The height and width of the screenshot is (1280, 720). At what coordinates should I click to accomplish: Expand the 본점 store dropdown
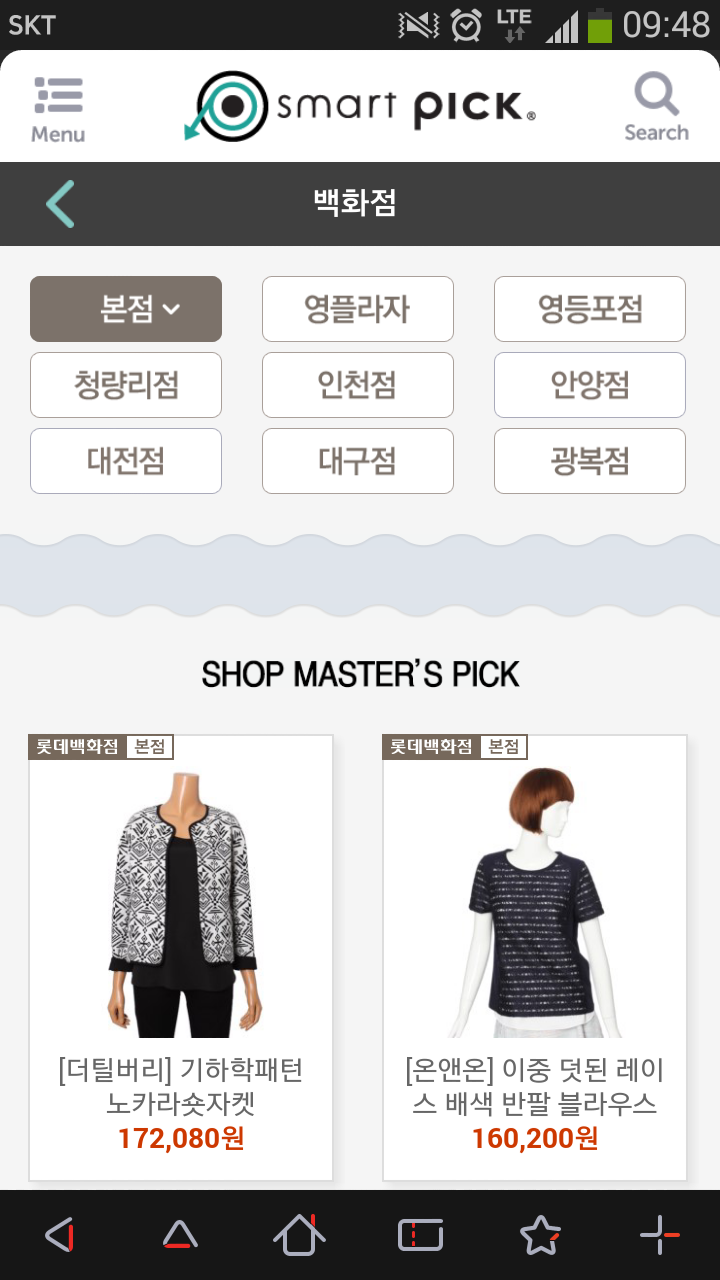click(x=126, y=309)
